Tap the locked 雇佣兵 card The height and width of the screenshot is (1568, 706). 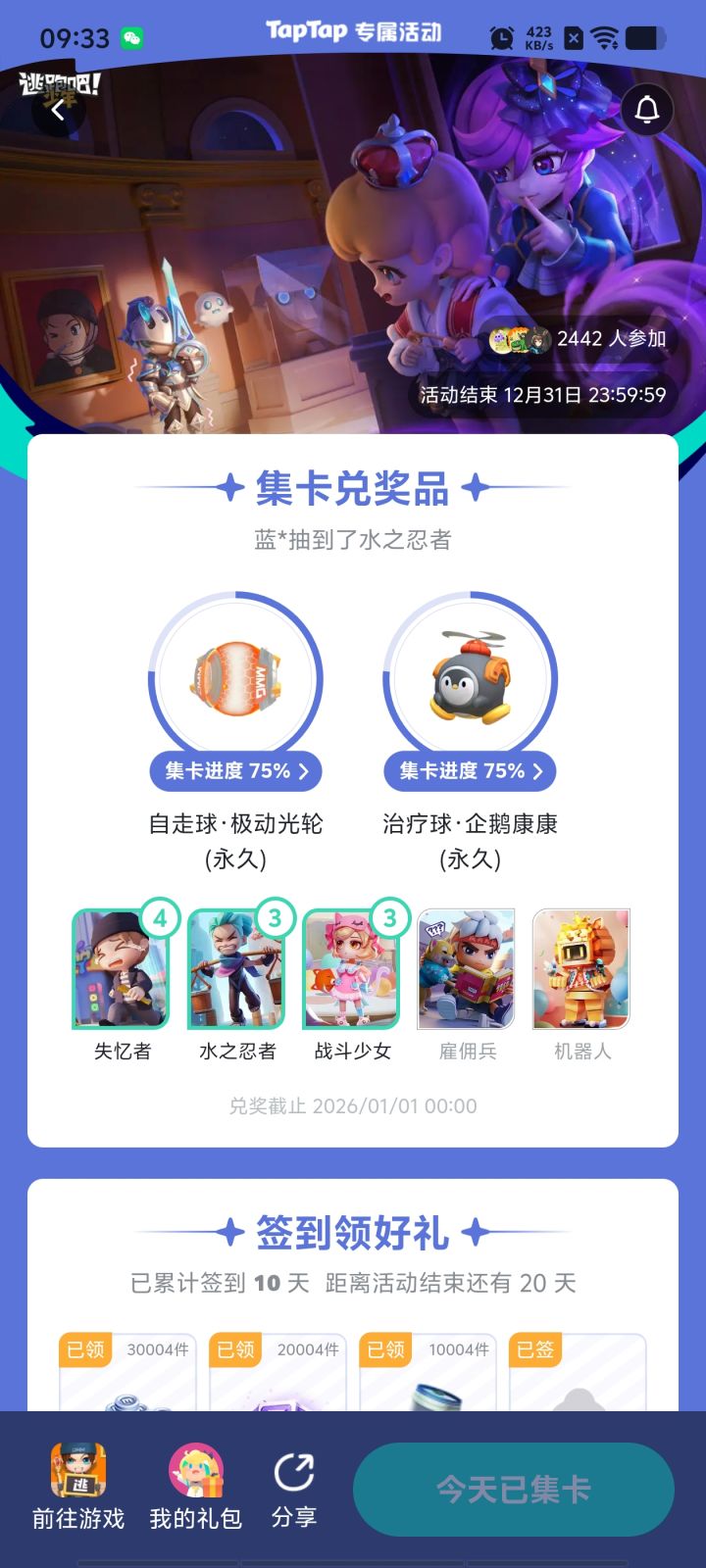tap(467, 968)
